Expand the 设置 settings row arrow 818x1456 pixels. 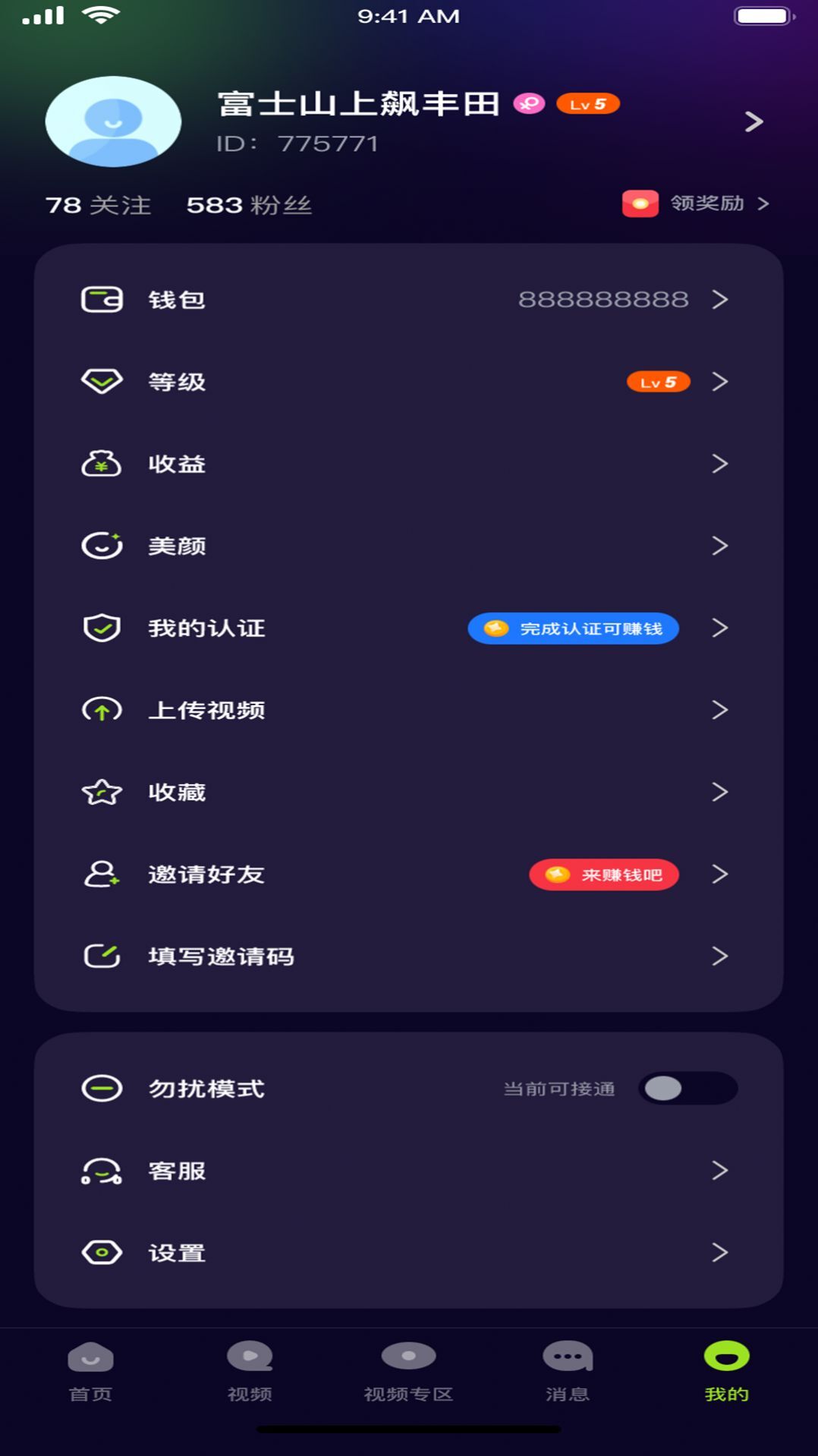pyautogui.click(x=719, y=1252)
